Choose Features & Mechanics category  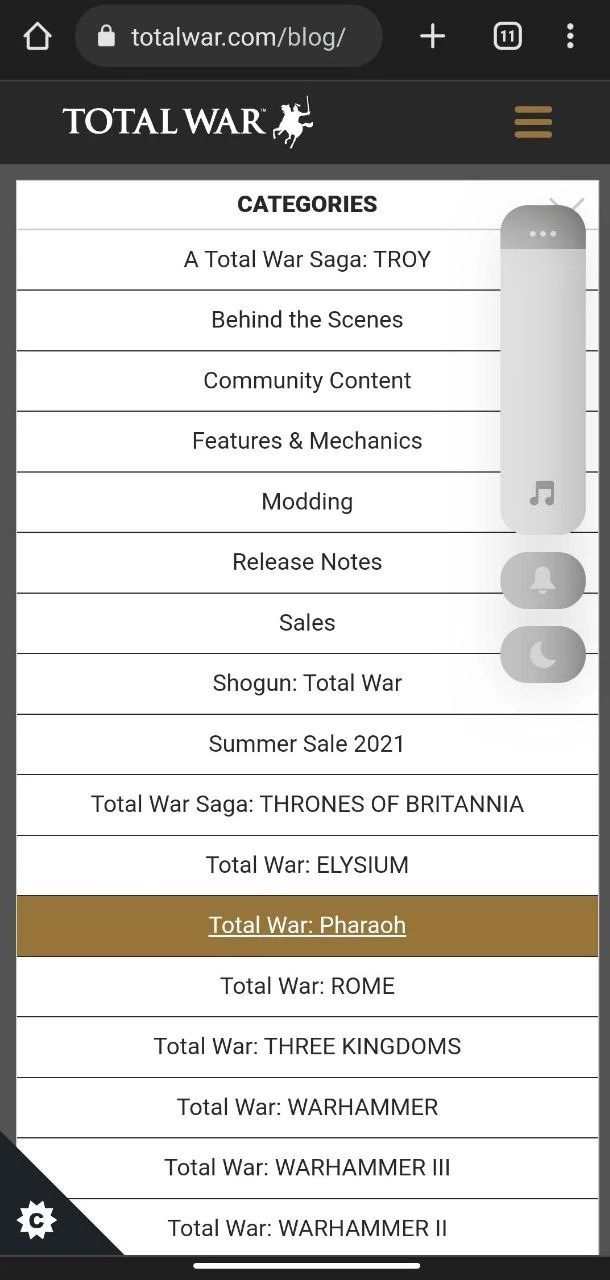[x=307, y=441]
